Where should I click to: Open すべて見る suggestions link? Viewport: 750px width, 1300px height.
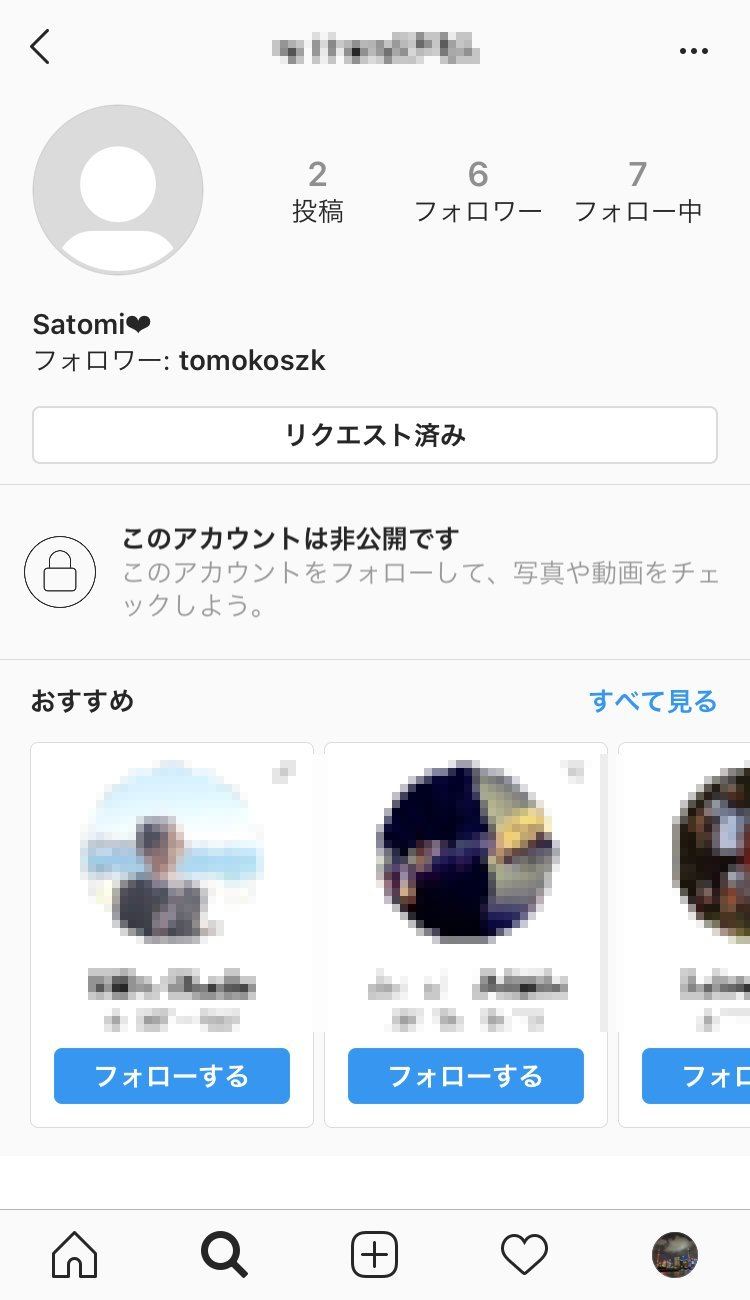click(653, 701)
